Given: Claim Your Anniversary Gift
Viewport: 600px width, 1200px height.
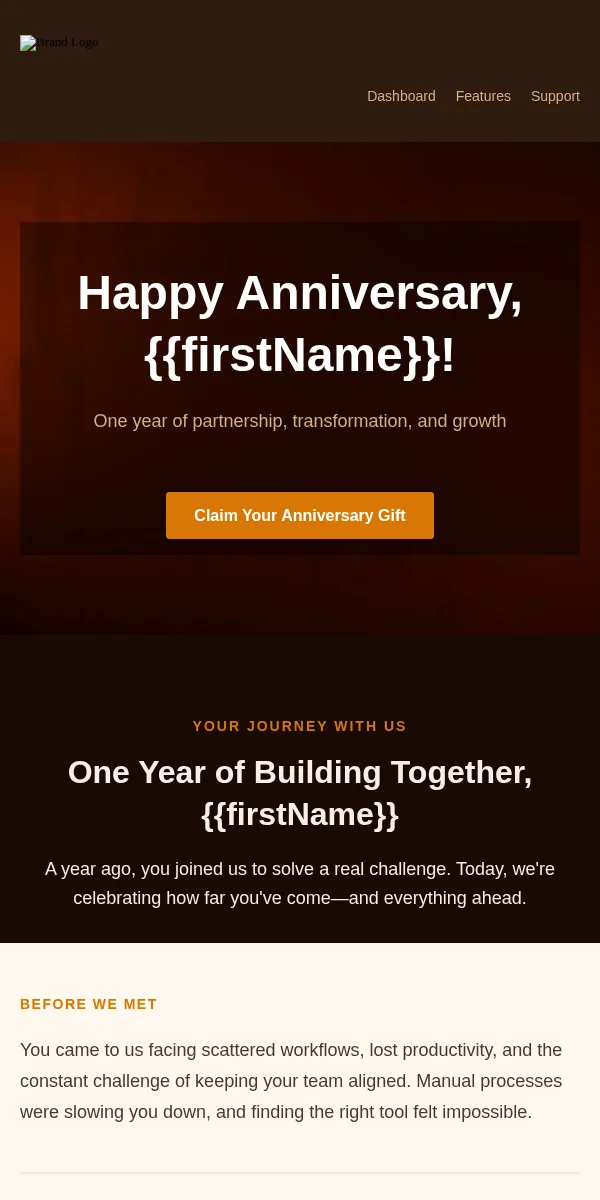Looking at the screenshot, I should (300, 515).
